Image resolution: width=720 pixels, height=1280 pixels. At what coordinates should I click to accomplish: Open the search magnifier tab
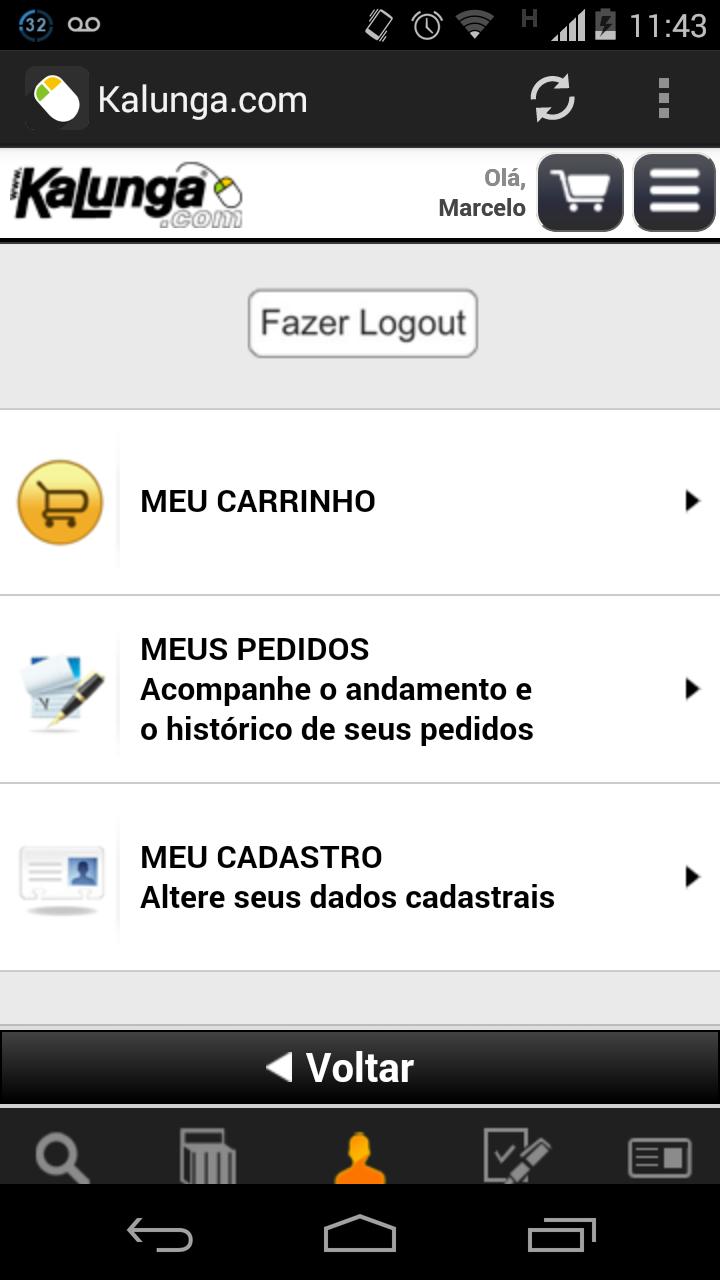click(64, 1158)
